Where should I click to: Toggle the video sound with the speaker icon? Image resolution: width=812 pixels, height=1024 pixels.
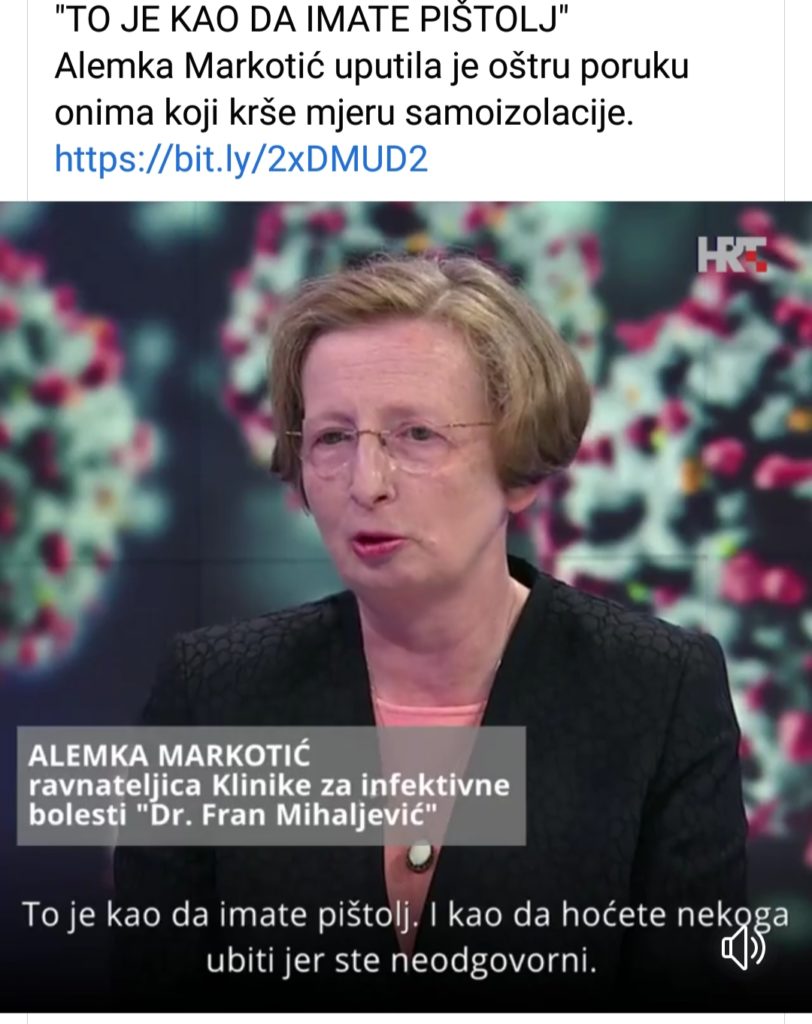coord(742,946)
